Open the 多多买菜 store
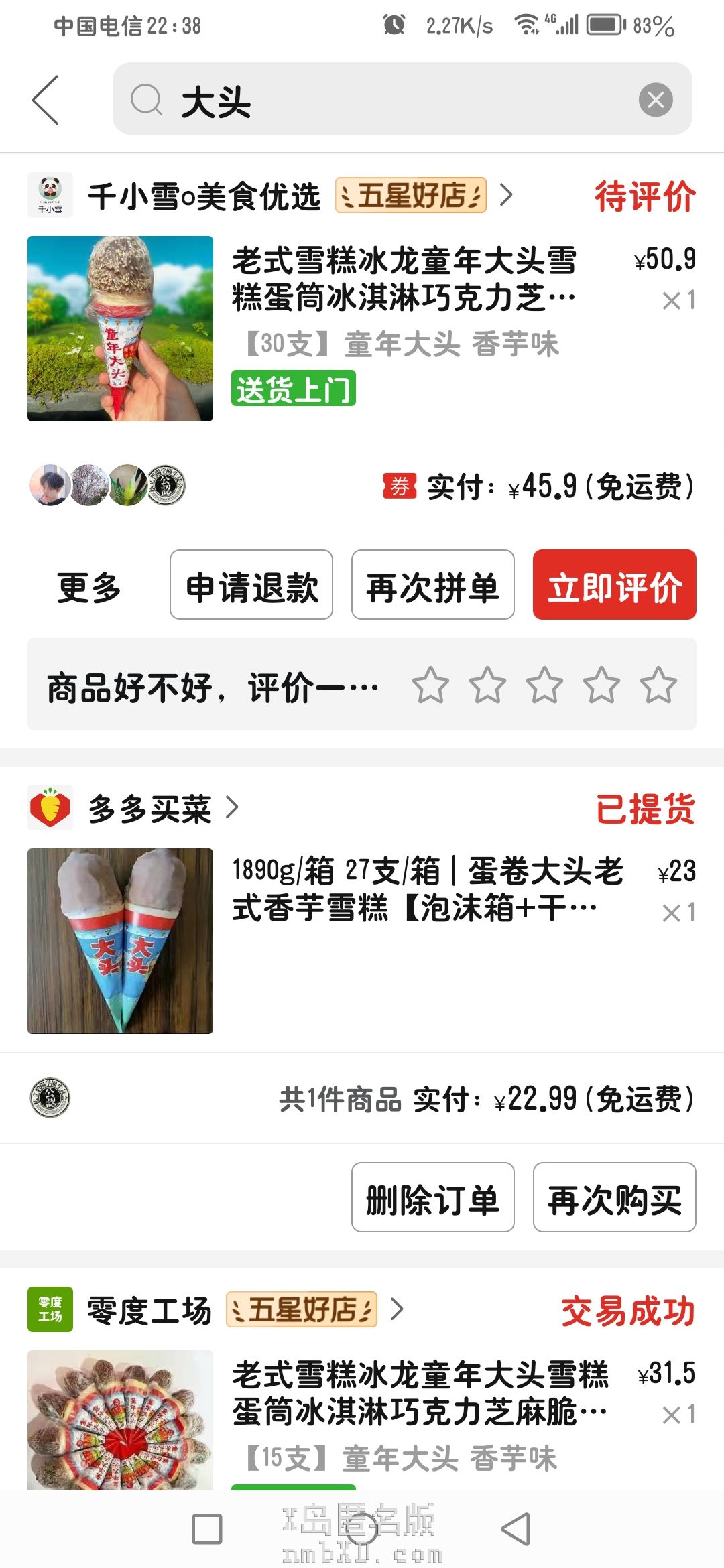Viewport: 724px width, 1568px height. (150, 808)
